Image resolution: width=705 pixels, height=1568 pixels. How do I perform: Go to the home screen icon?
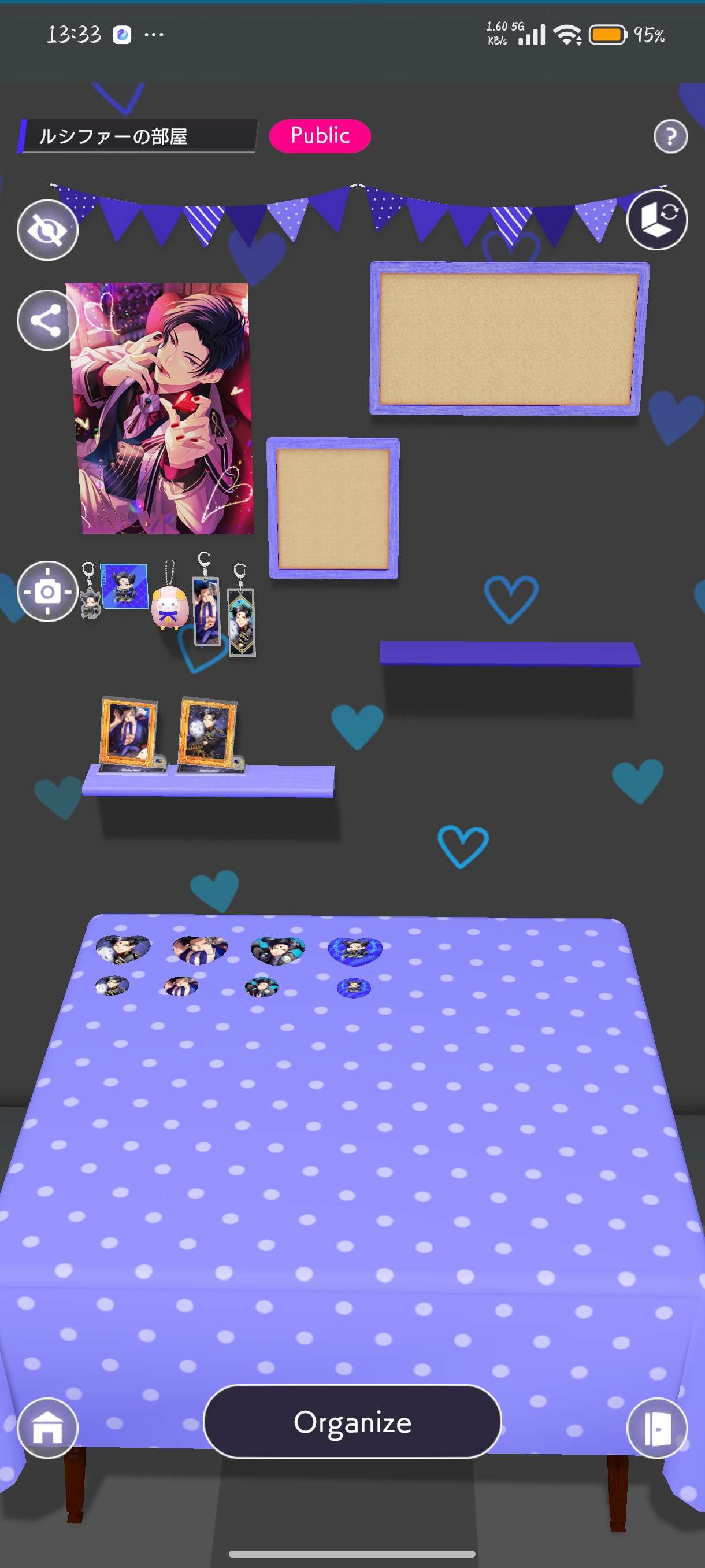(x=47, y=1428)
